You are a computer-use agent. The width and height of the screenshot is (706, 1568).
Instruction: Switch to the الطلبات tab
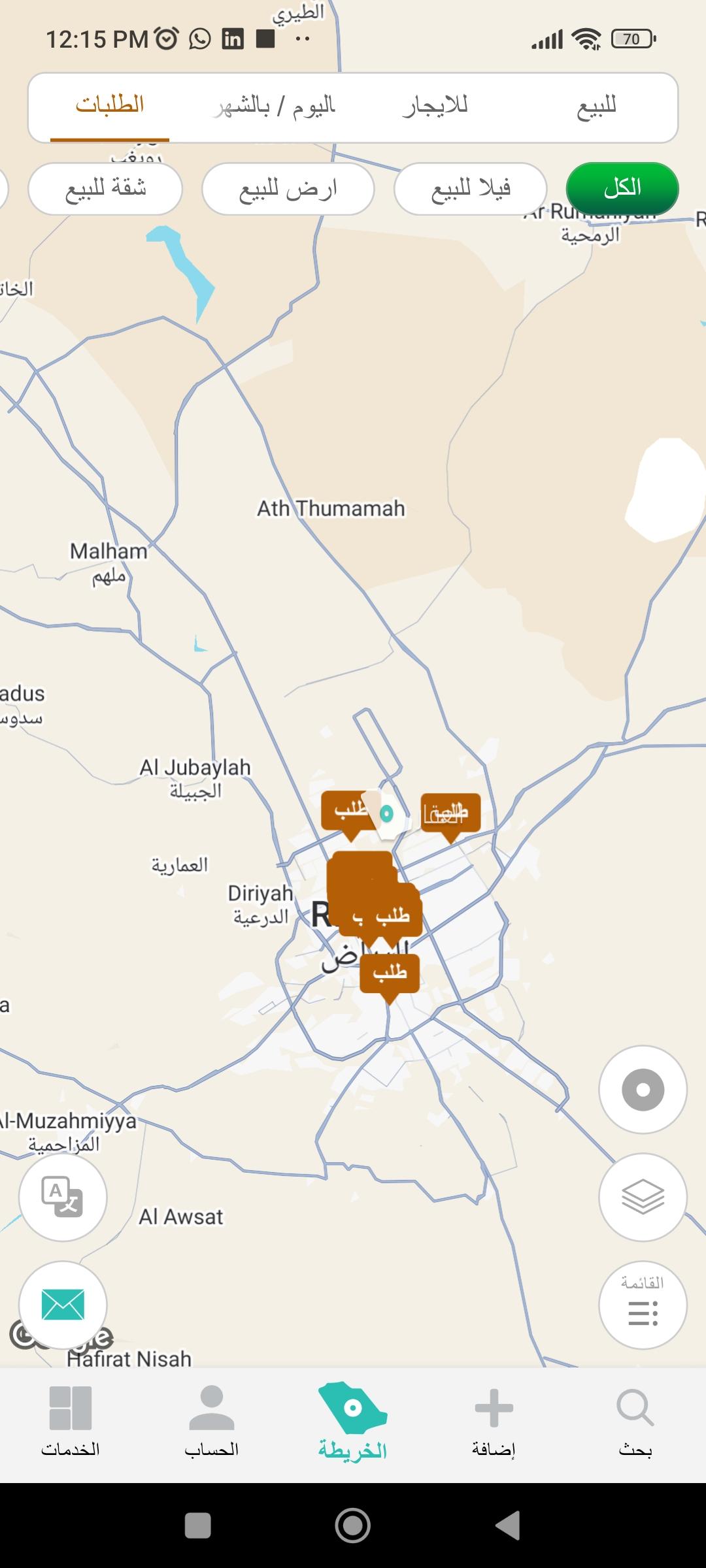pos(110,106)
